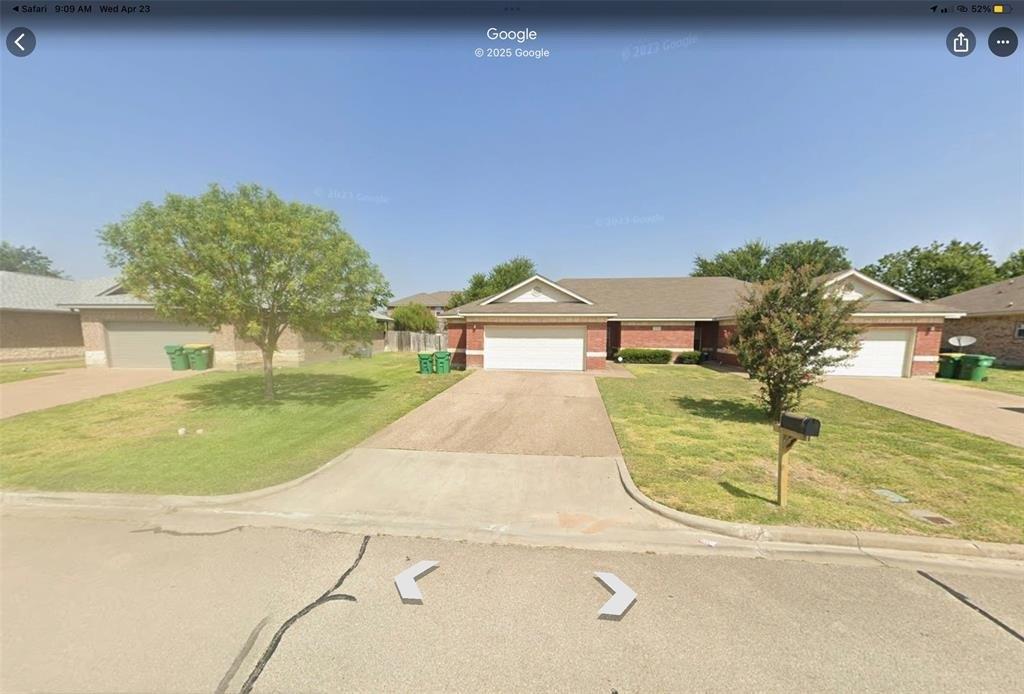Go back from Street View
The image size is (1024, 694).
pyautogui.click(x=21, y=42)
